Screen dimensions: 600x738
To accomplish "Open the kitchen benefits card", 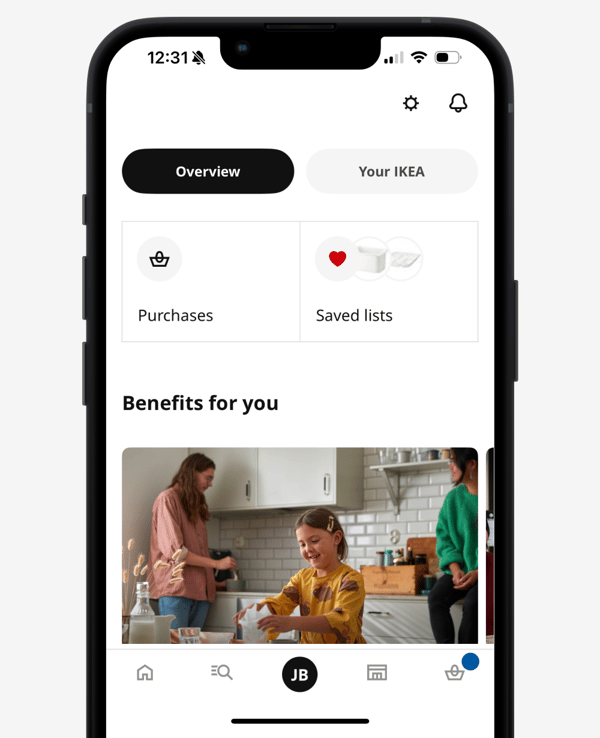I will [x=300, y=545].
